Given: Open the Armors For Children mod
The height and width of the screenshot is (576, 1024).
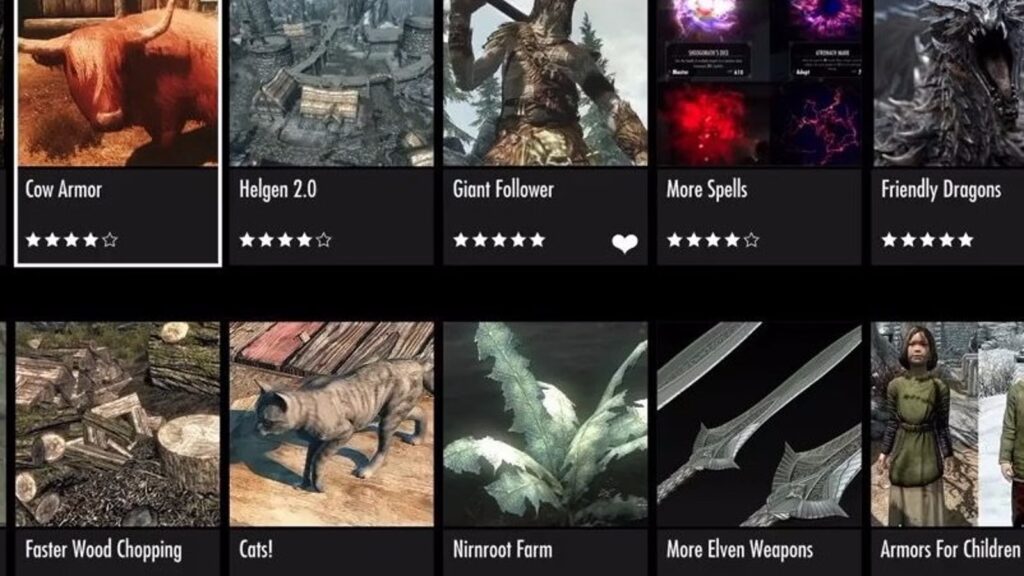Looking at the screenshot, I should point(948,449).
